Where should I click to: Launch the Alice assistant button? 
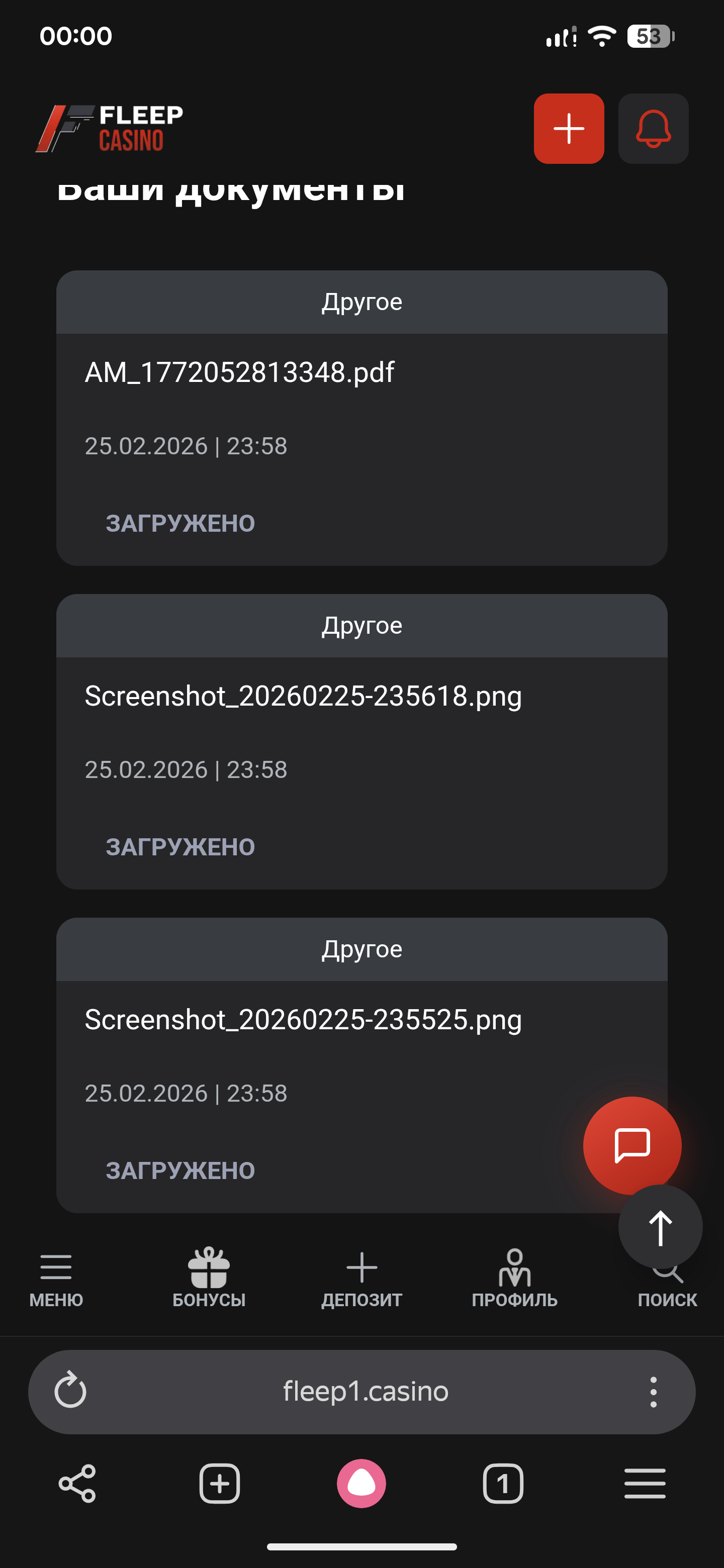pyautogui.click(x=361, y=1484)
